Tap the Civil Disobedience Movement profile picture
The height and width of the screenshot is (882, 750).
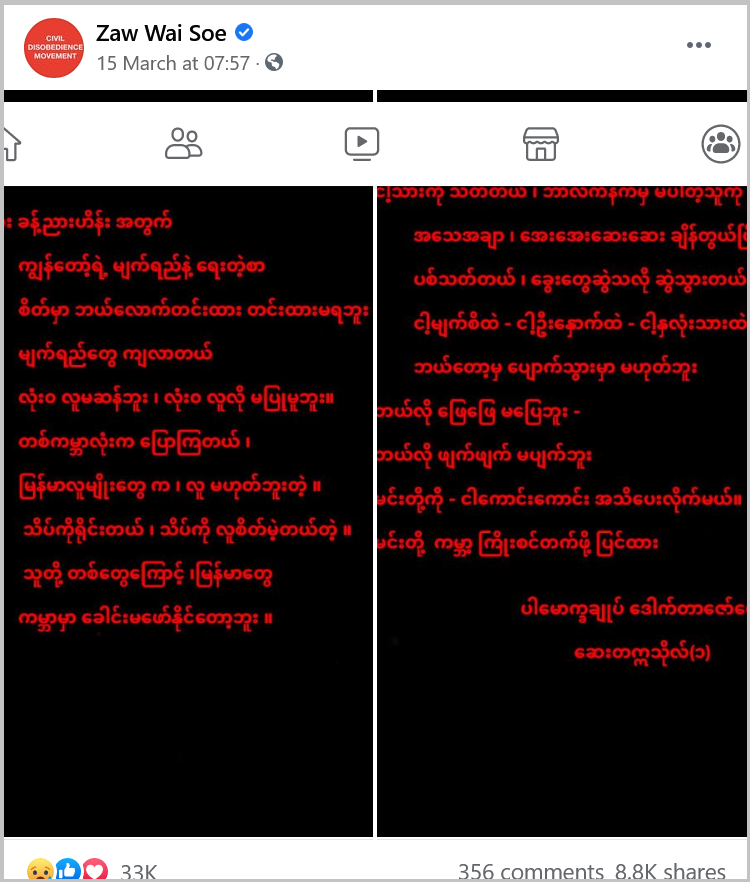click(54, 47)
